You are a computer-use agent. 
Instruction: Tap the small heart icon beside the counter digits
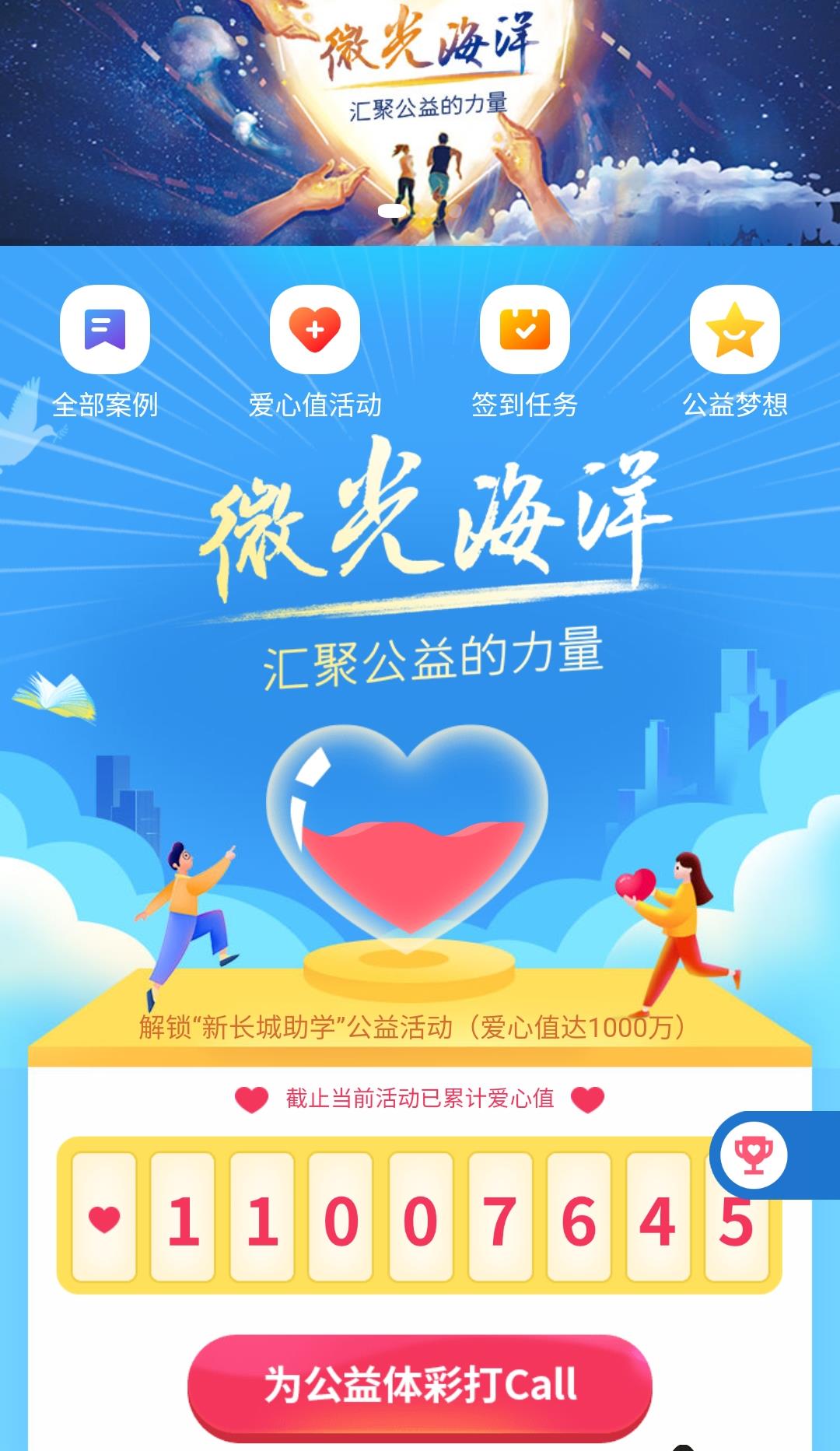point(102,1218)
